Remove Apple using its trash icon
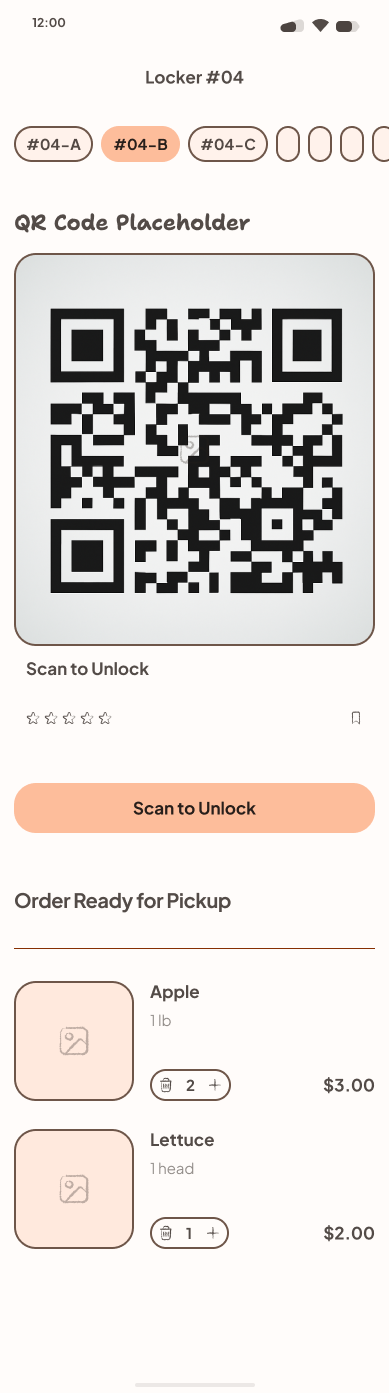Screen dimensions: 389x1393 click(x=166, y=1085)
